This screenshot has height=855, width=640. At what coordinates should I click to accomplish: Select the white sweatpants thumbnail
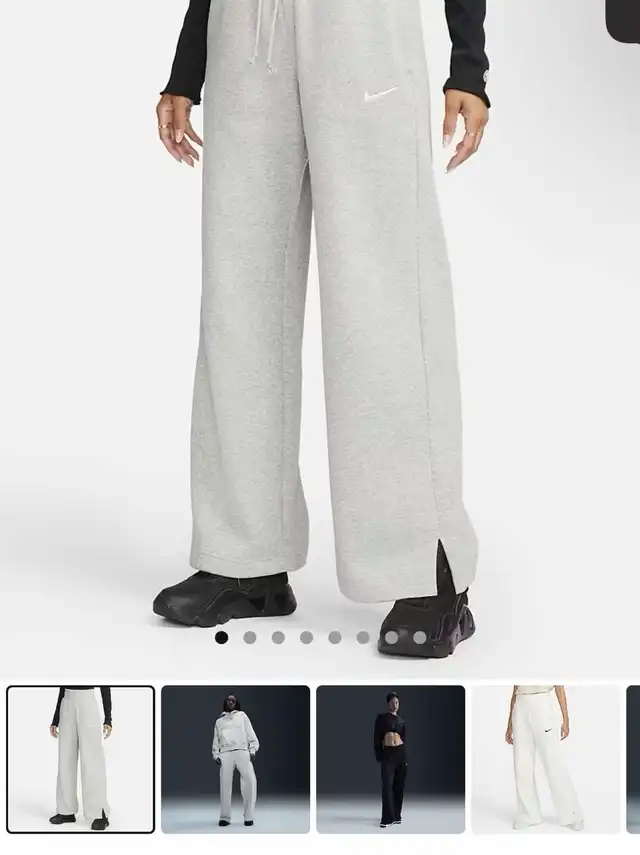(545, 759)
